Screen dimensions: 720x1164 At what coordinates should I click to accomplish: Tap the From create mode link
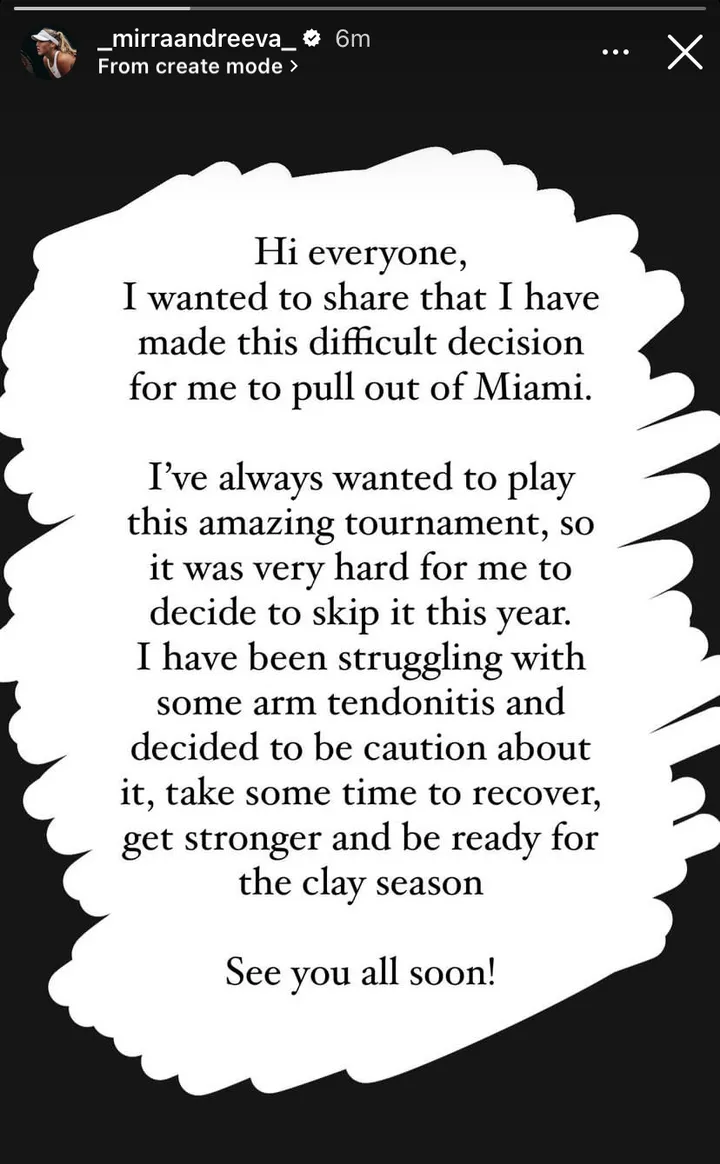coord(197,67)
